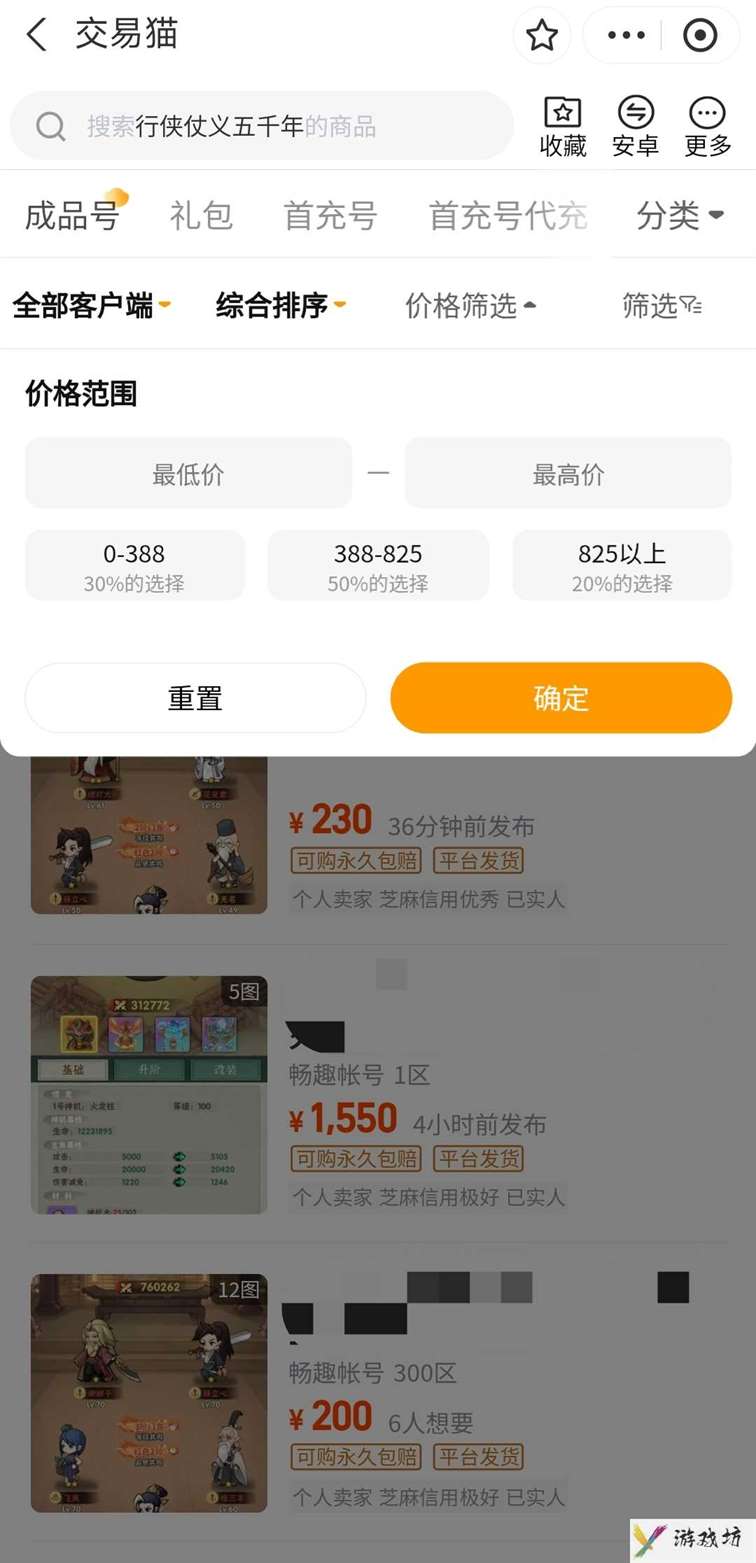Open 更多 options
Screen dimensions: 756x1563
point(708,127)
